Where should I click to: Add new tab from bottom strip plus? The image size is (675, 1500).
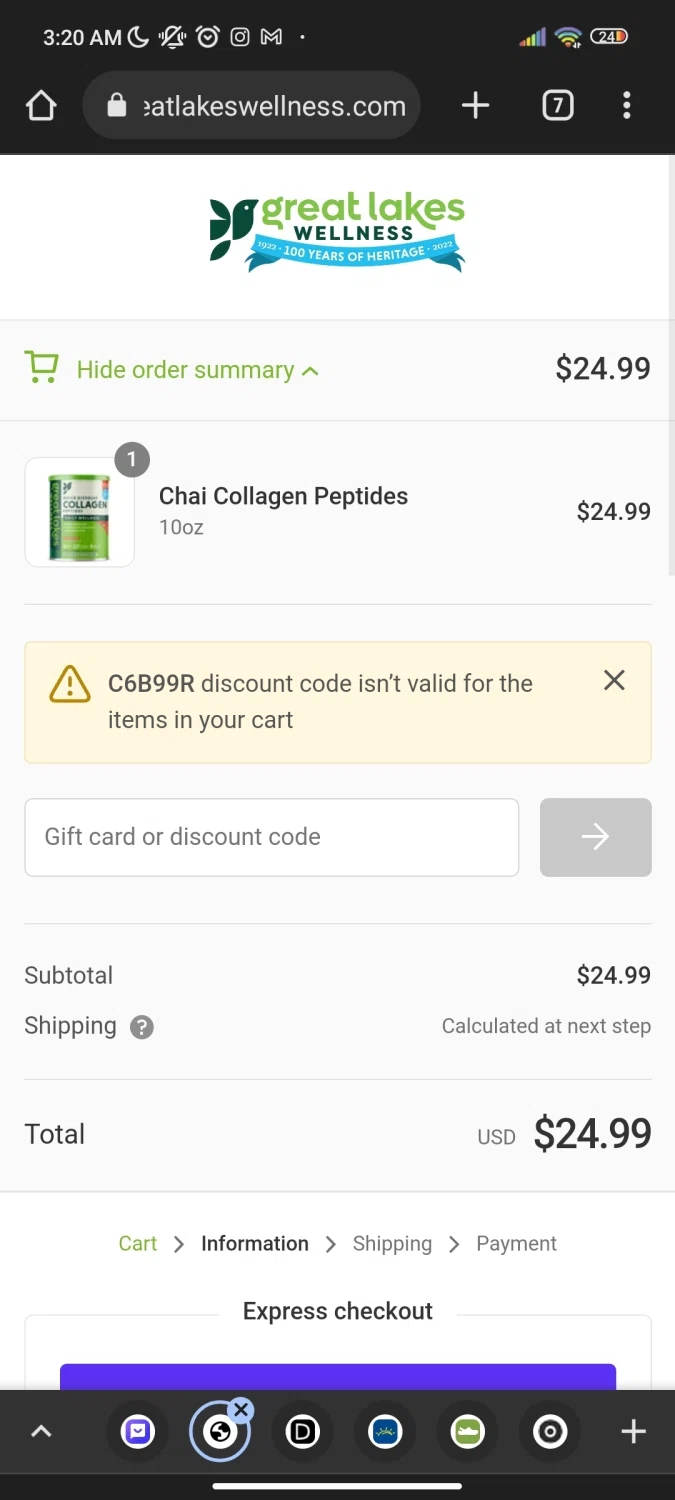click(x=633, y=1432)
